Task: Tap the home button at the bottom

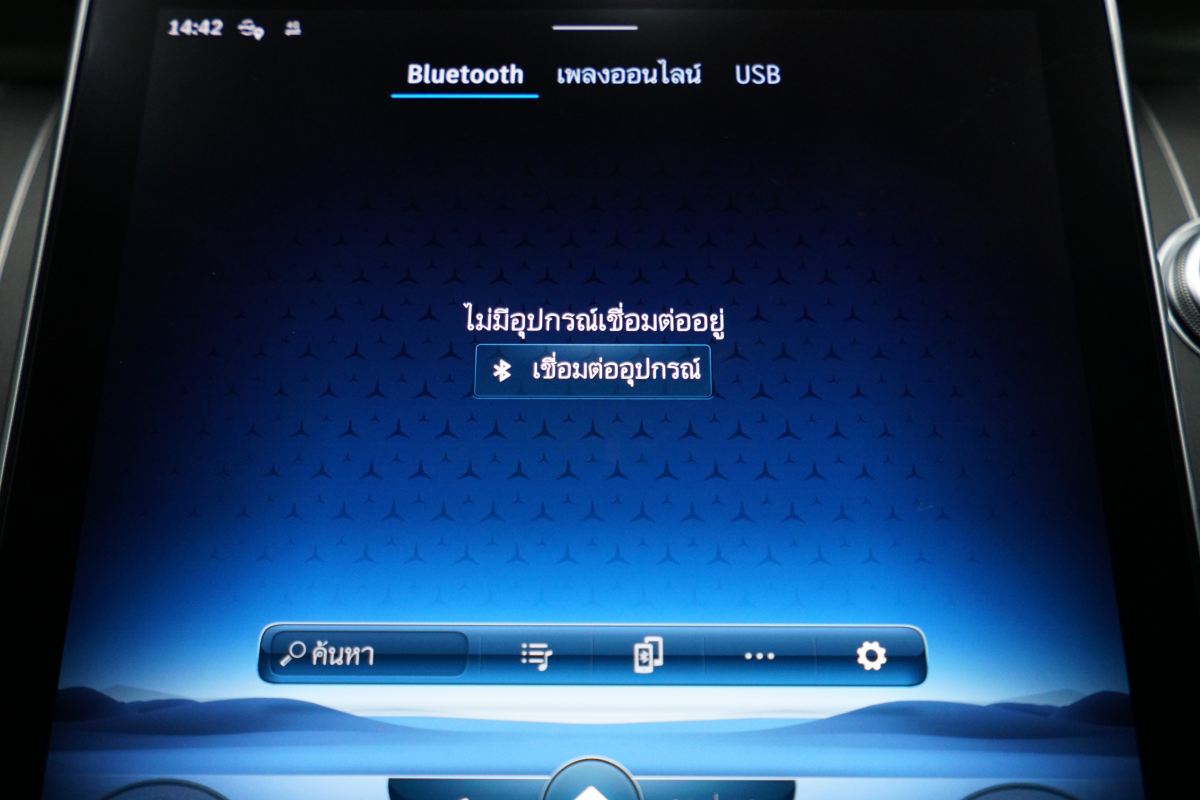Action: coord(592,787)
